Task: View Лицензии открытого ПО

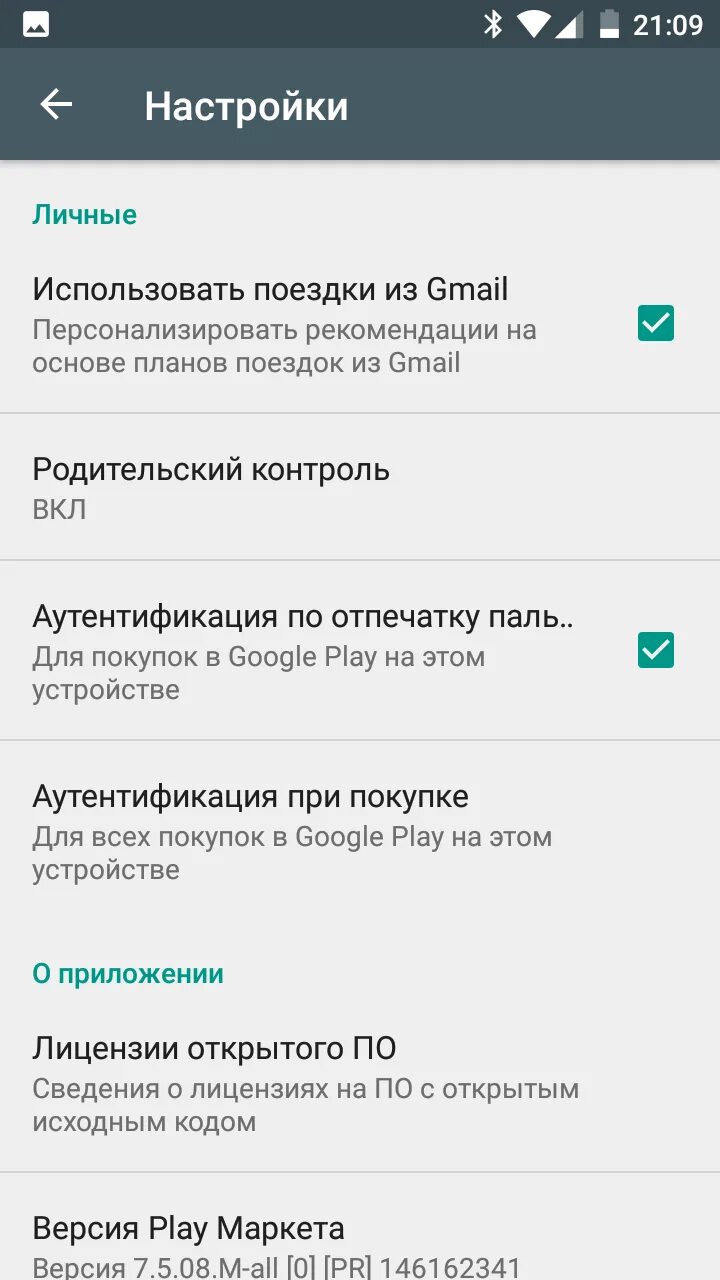Action: coord(360,1083)
